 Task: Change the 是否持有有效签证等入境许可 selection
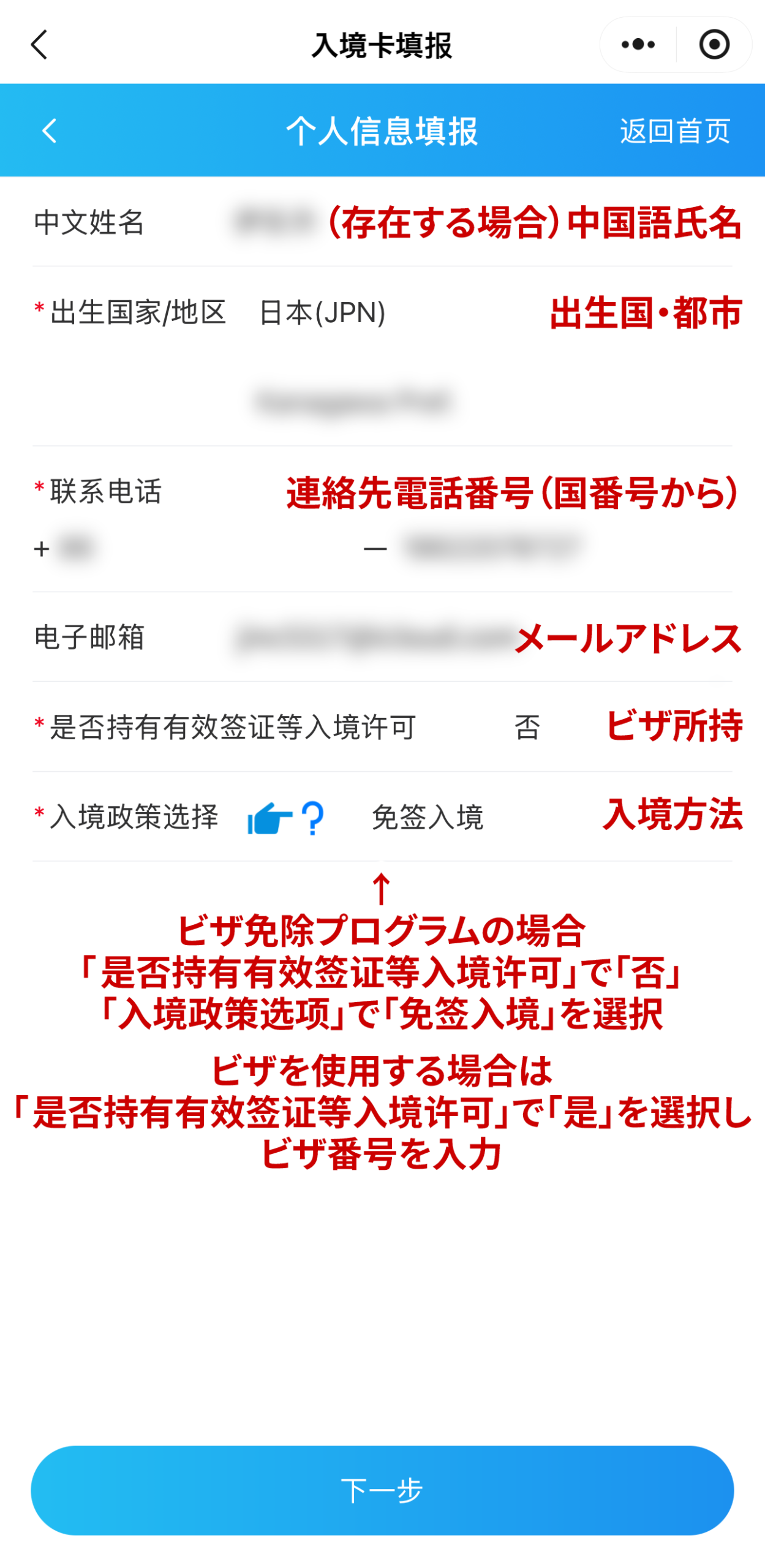(527, 727)
